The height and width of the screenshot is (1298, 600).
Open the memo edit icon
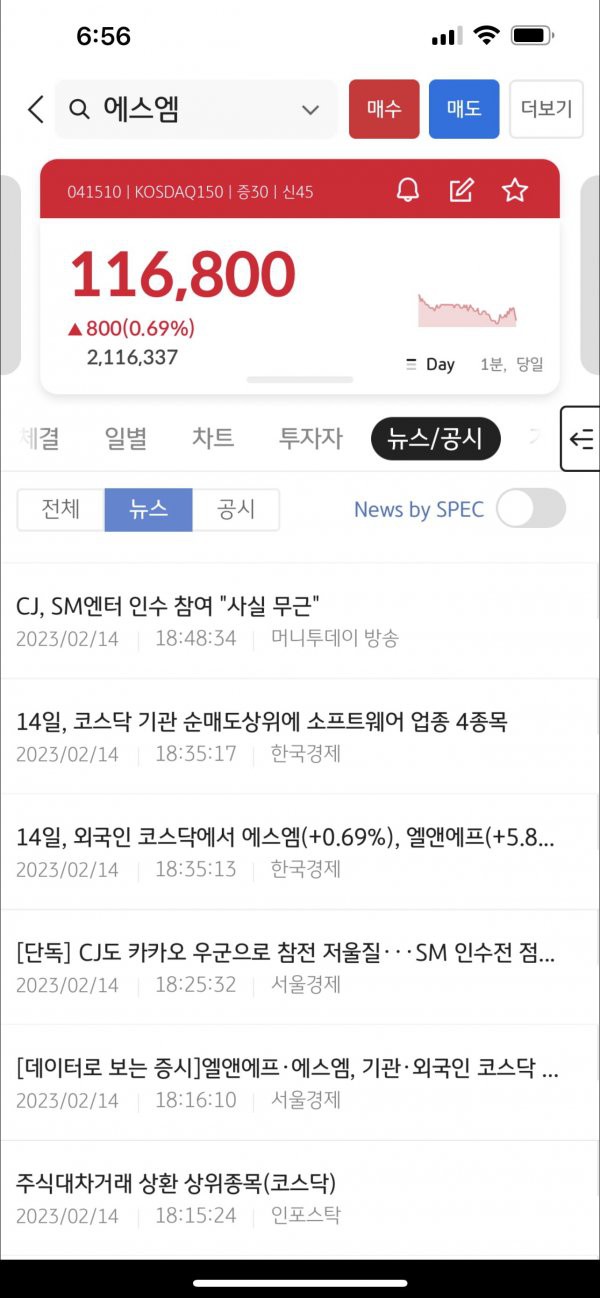click(x=461, y=190)
